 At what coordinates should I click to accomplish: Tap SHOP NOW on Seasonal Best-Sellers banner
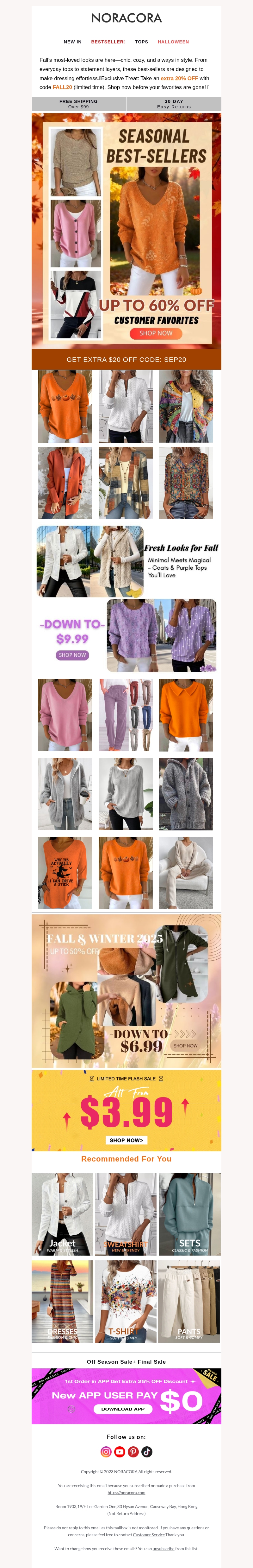click(x=156, y=333)
